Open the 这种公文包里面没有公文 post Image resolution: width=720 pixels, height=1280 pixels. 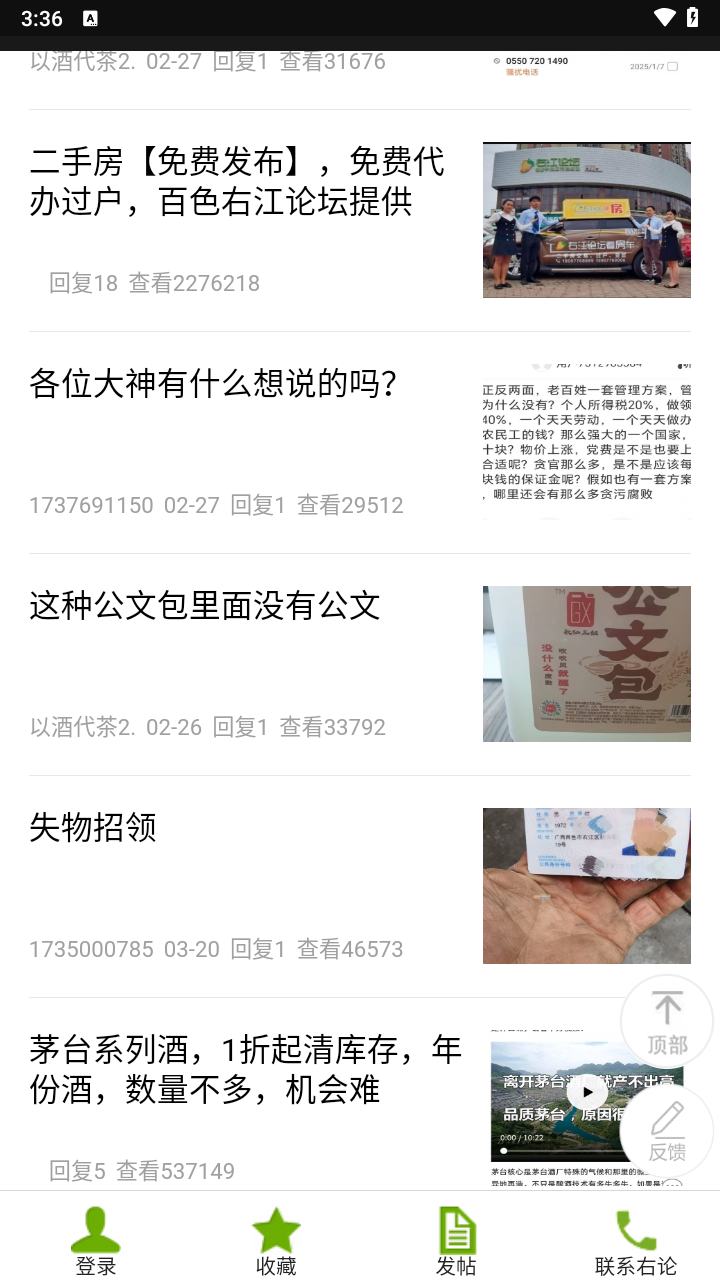(205, 606)
